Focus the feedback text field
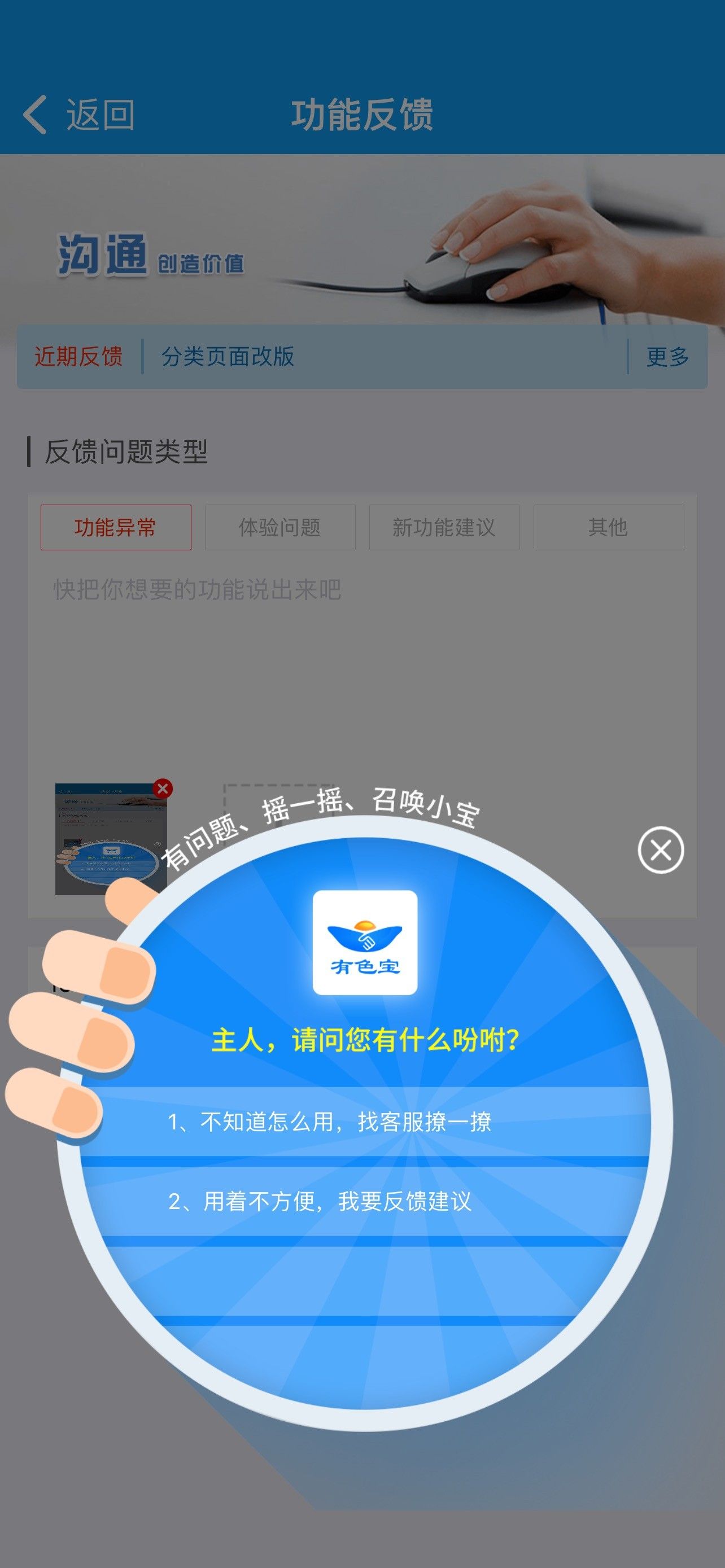The image size is (725, 1568). [362, 663]
